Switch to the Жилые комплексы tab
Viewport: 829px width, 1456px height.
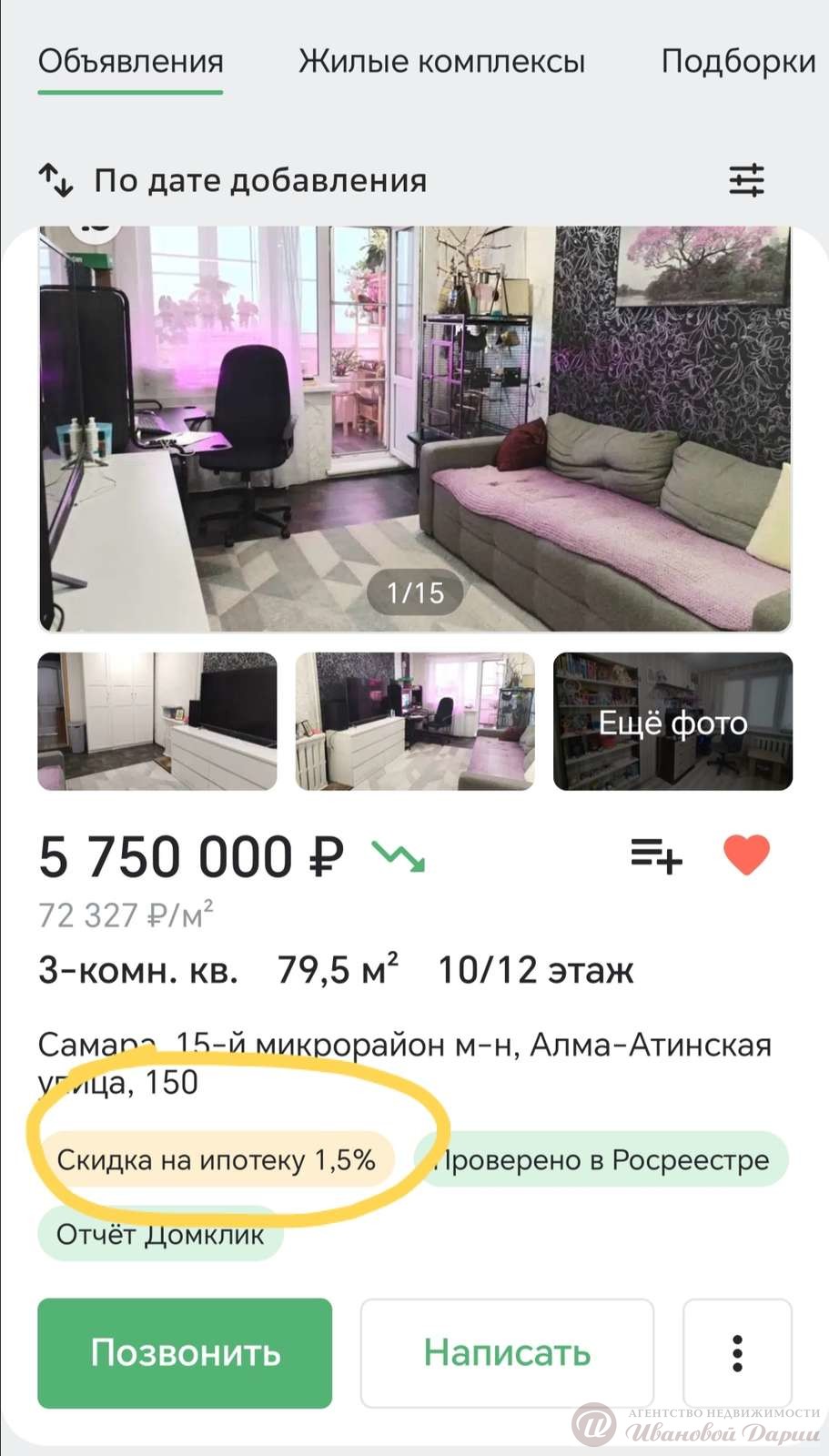coord(441,62)
